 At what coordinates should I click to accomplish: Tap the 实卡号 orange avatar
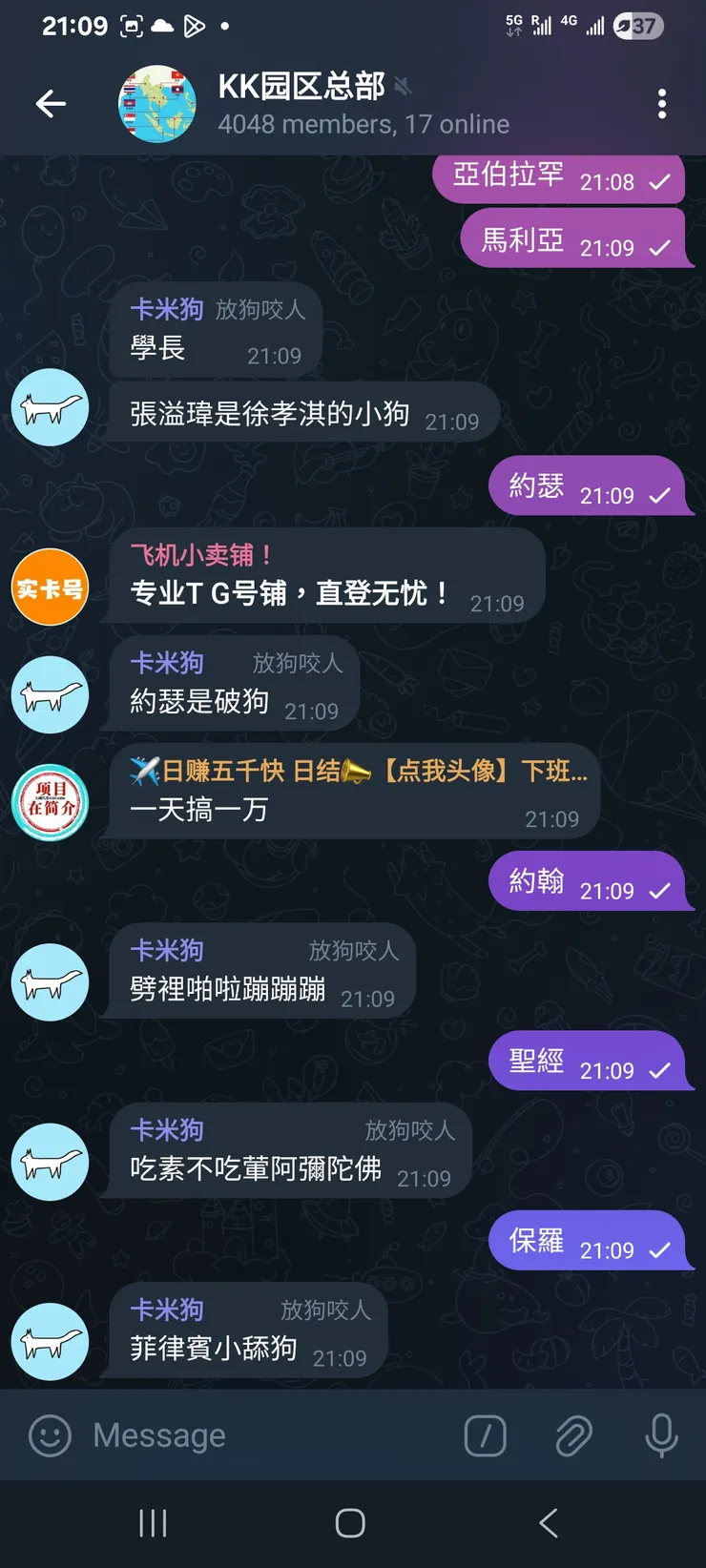50,588
